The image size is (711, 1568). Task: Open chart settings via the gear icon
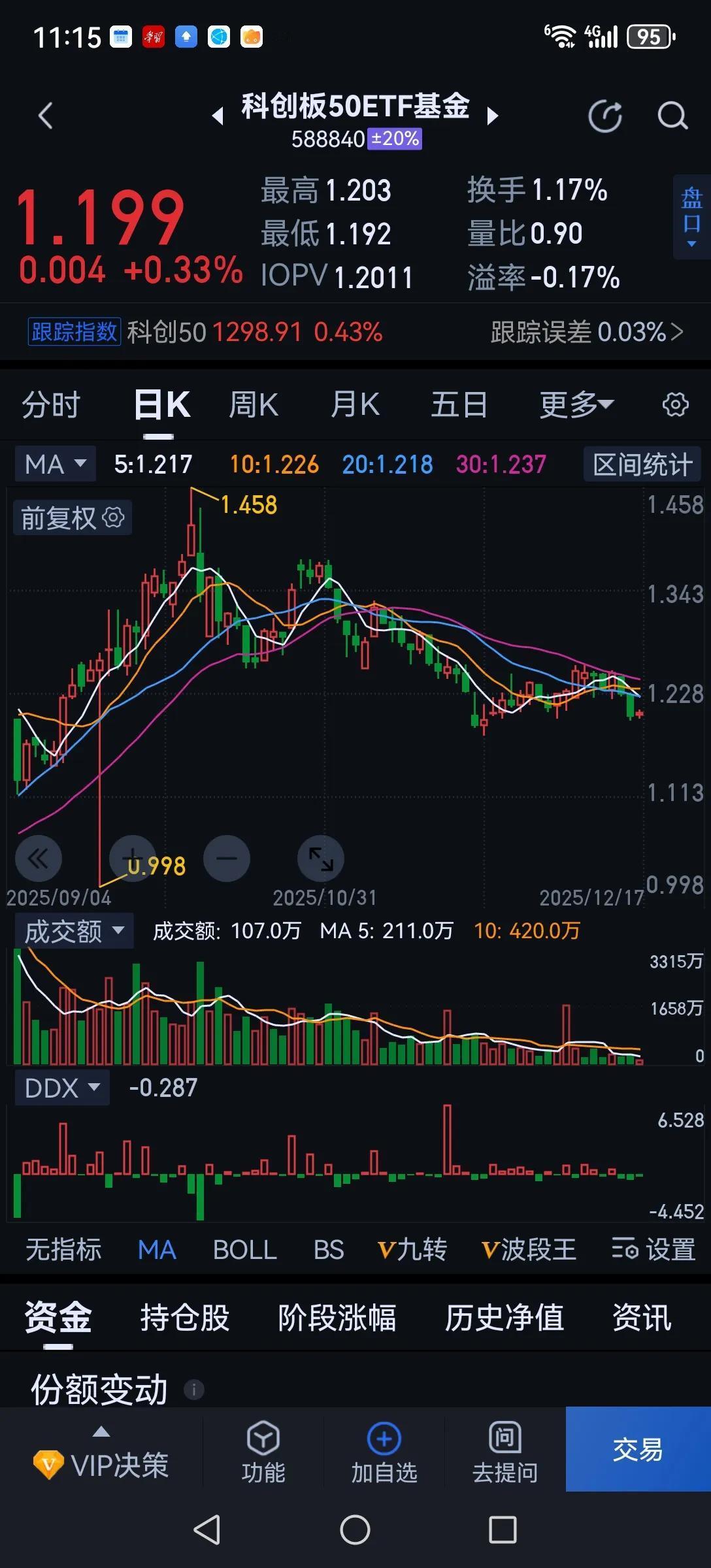coord(675,404)
